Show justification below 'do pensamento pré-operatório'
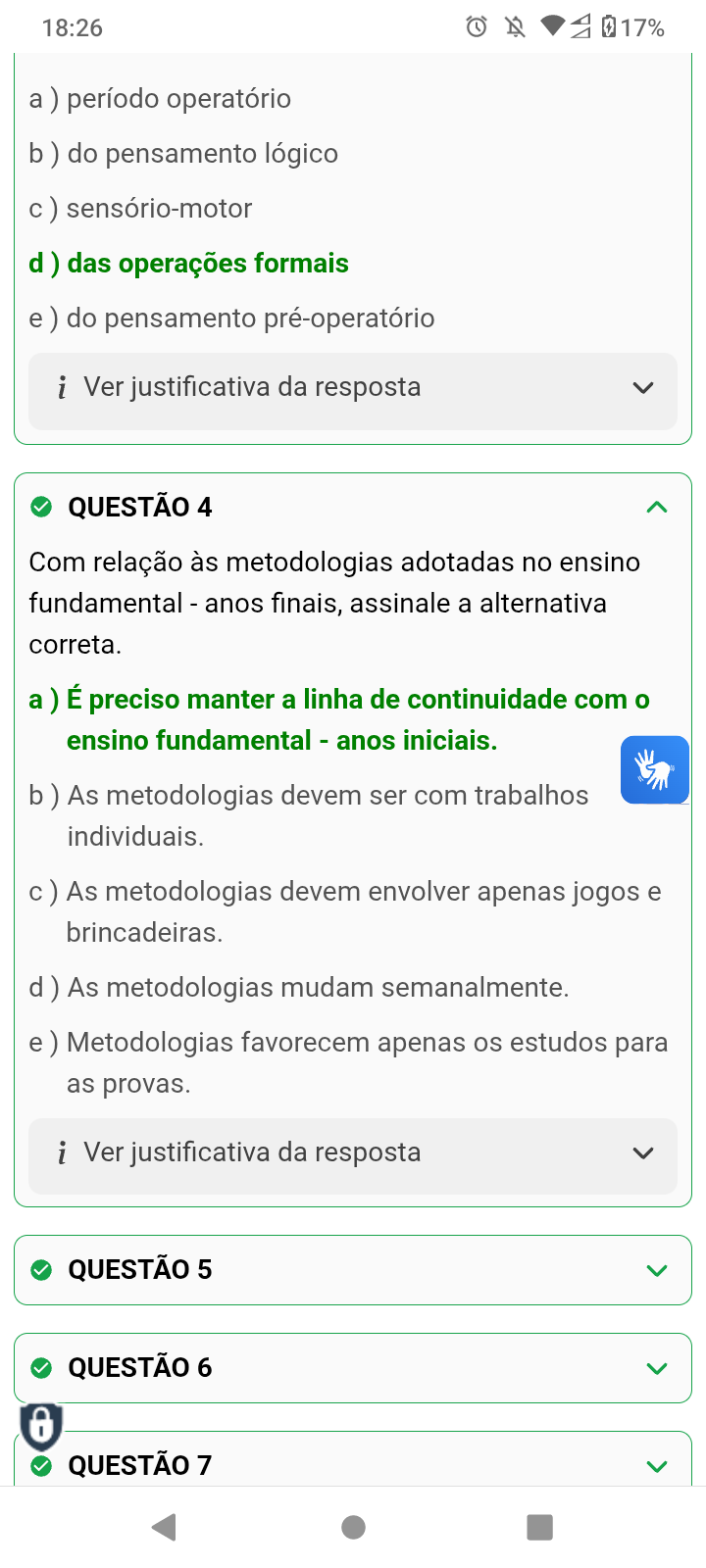This screenshot has width=706, height=1568. pos(353,388)
